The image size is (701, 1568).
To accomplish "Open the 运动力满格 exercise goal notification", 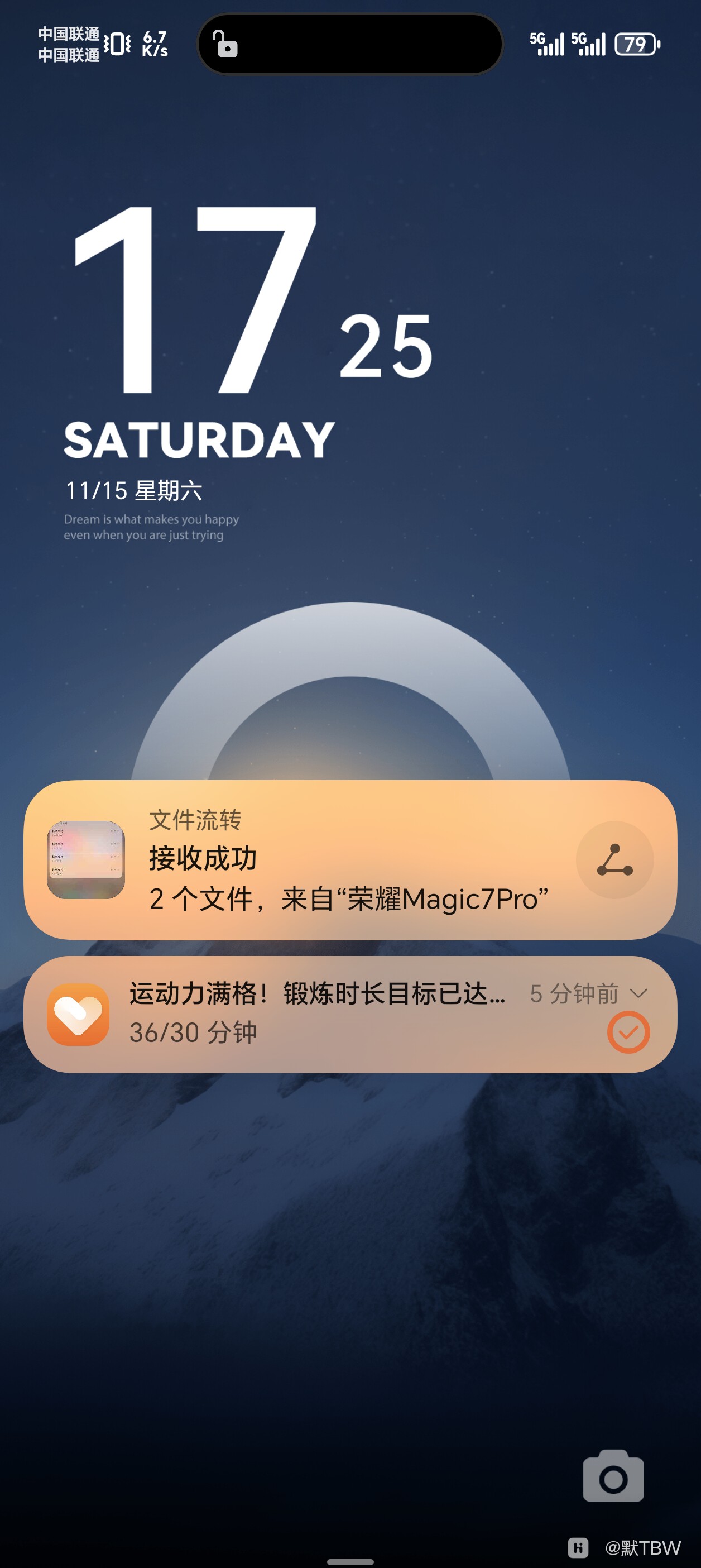I will click(316, 1014).
